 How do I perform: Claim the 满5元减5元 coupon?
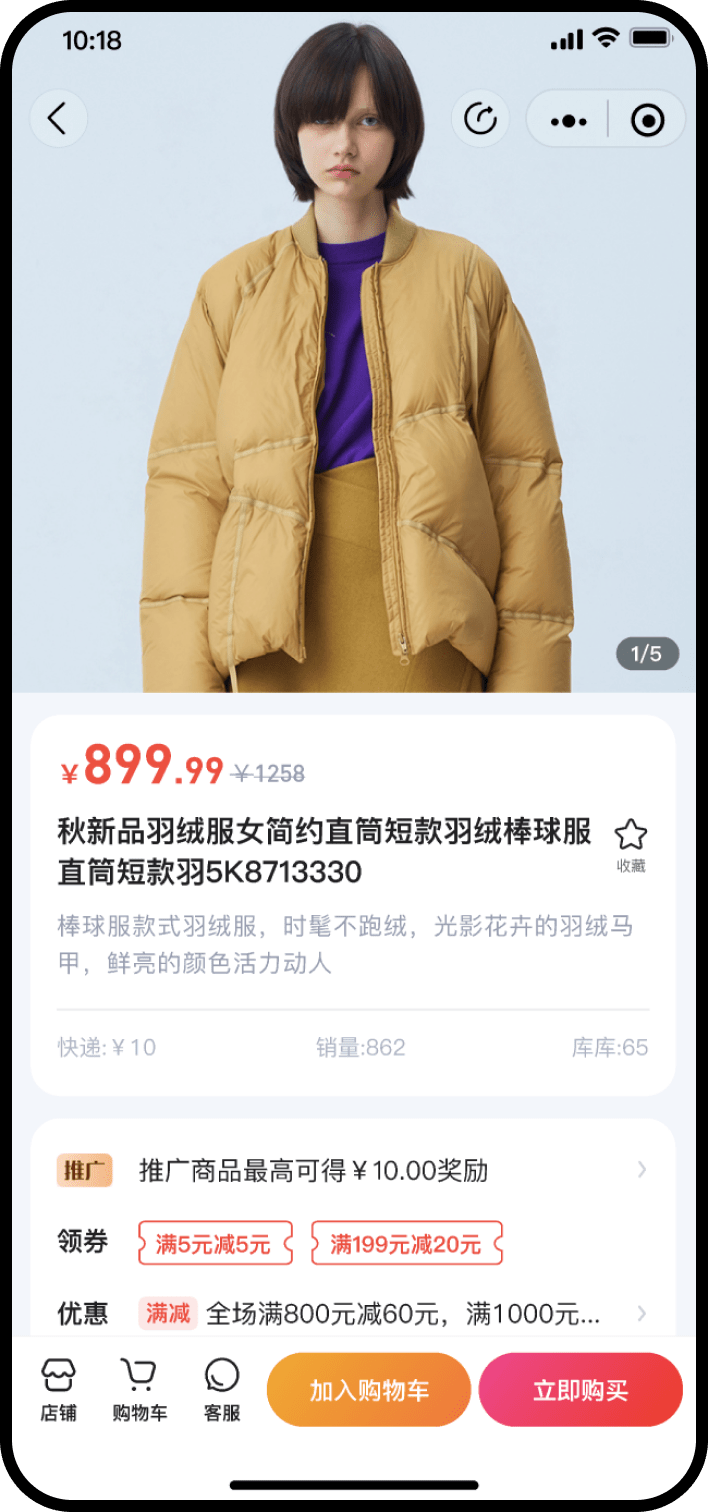coord(215,1243)
